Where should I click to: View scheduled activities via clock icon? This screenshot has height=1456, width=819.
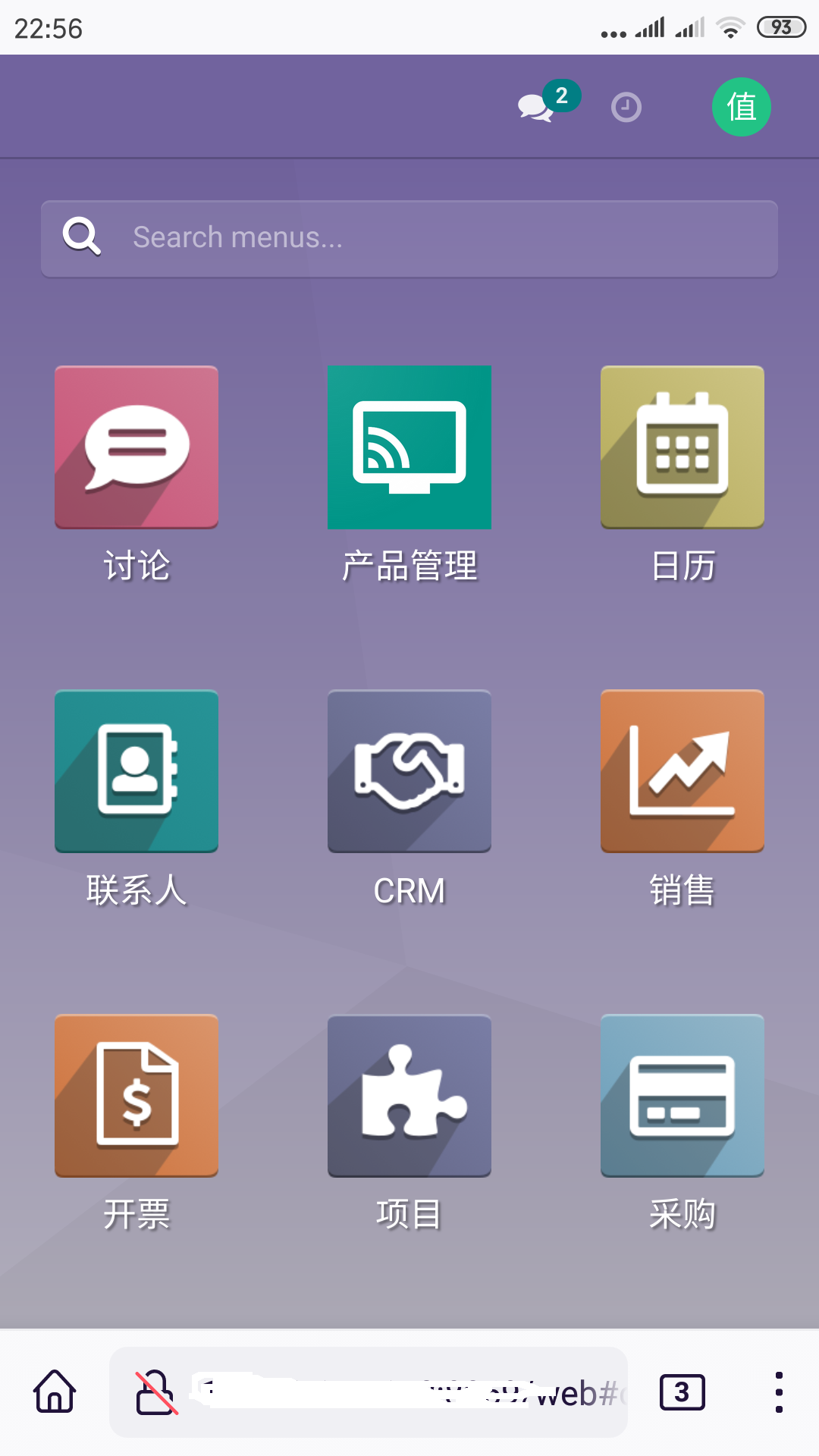[x=625, y=108]
